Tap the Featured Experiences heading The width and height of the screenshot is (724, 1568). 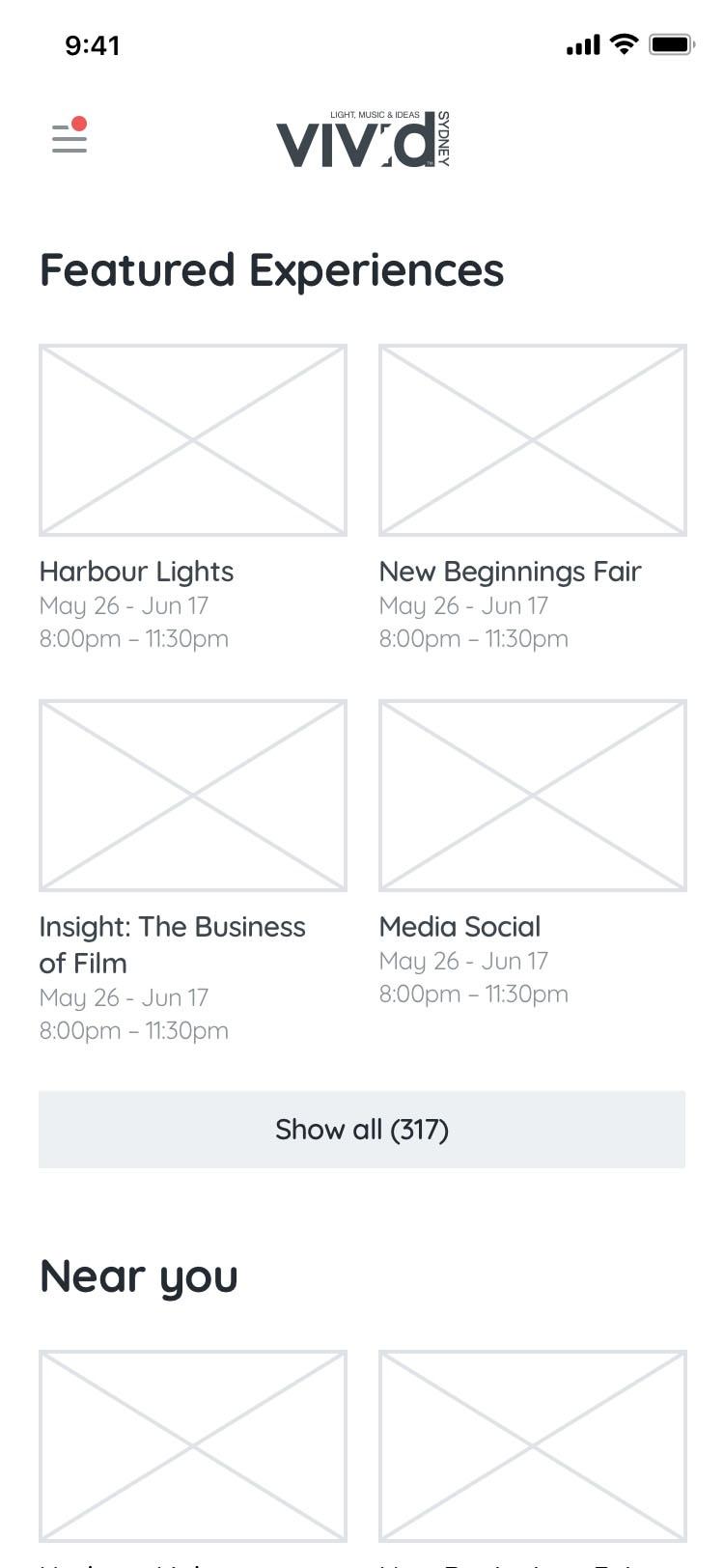click(271, 270)
